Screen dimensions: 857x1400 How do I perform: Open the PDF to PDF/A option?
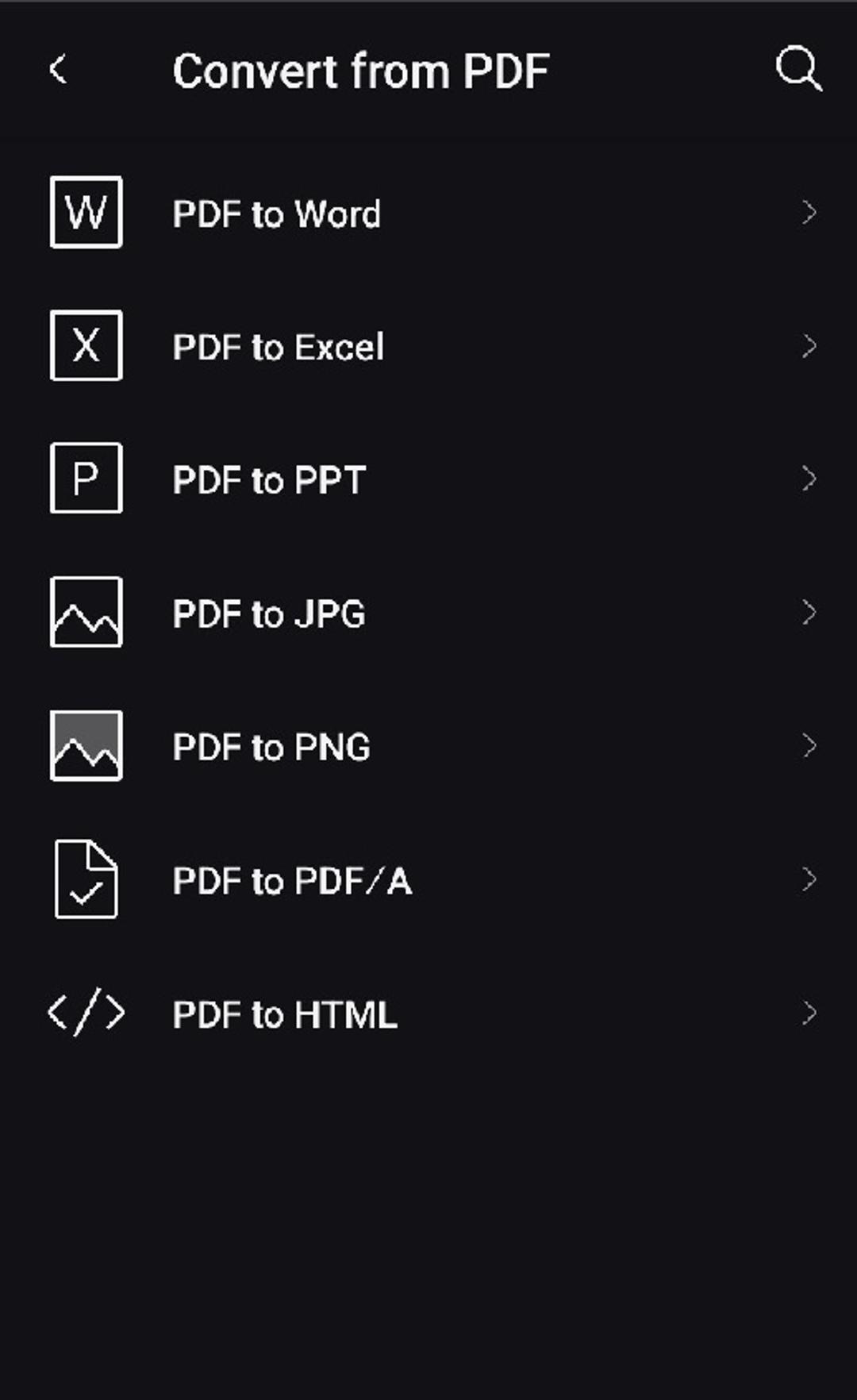click(292, 881)
